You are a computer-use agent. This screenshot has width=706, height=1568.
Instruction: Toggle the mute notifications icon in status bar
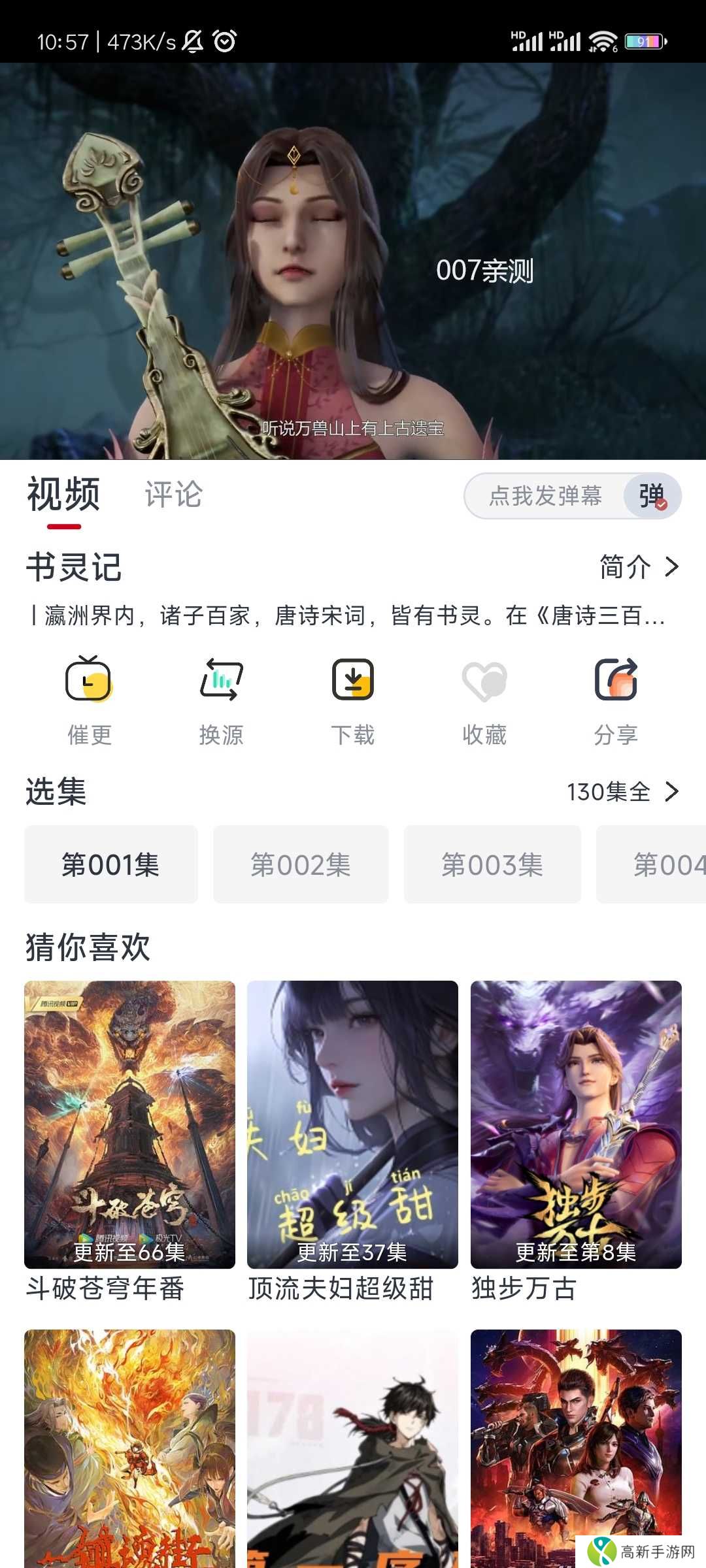pos(192,41)
